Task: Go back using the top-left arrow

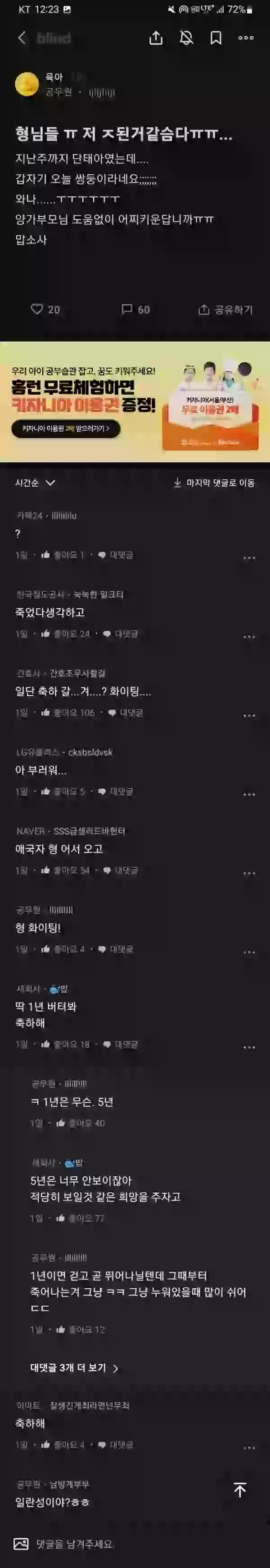Action: [x=21, y=38]
